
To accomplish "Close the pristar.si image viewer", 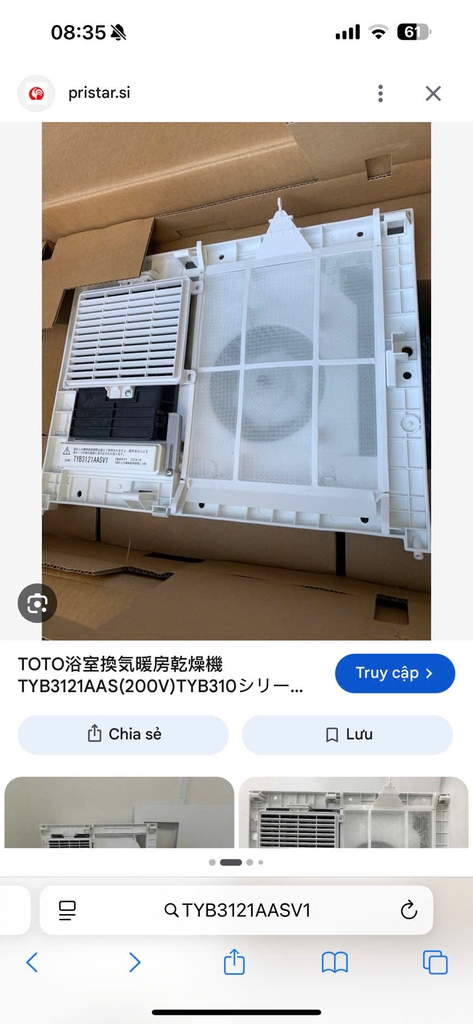I will tap(433, 93).
